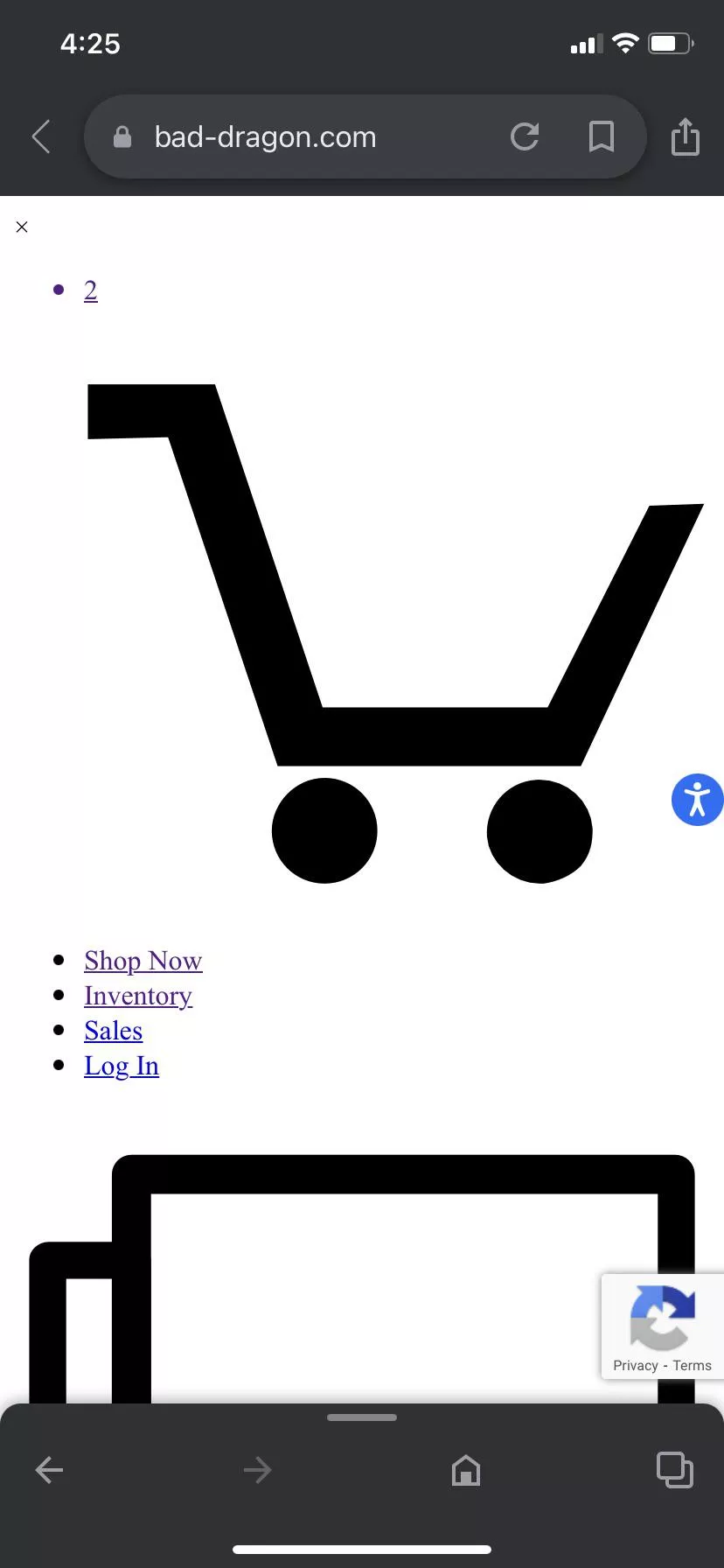The image size is (724, 1568).
Task: Tap the browser back chevron
Action: coord(41,136)
